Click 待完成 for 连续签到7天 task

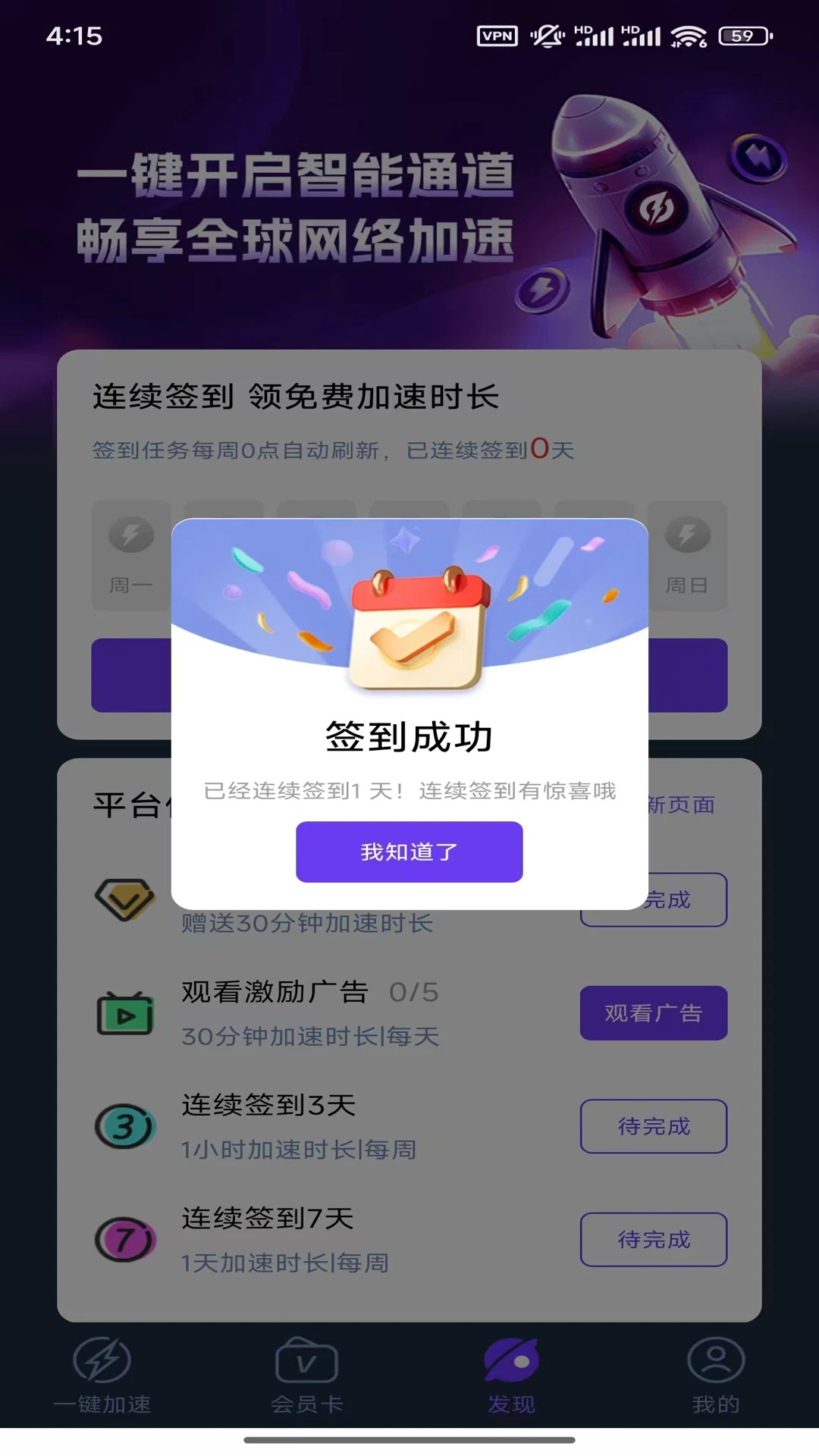pyautogui.click(x=654, y=1239)
